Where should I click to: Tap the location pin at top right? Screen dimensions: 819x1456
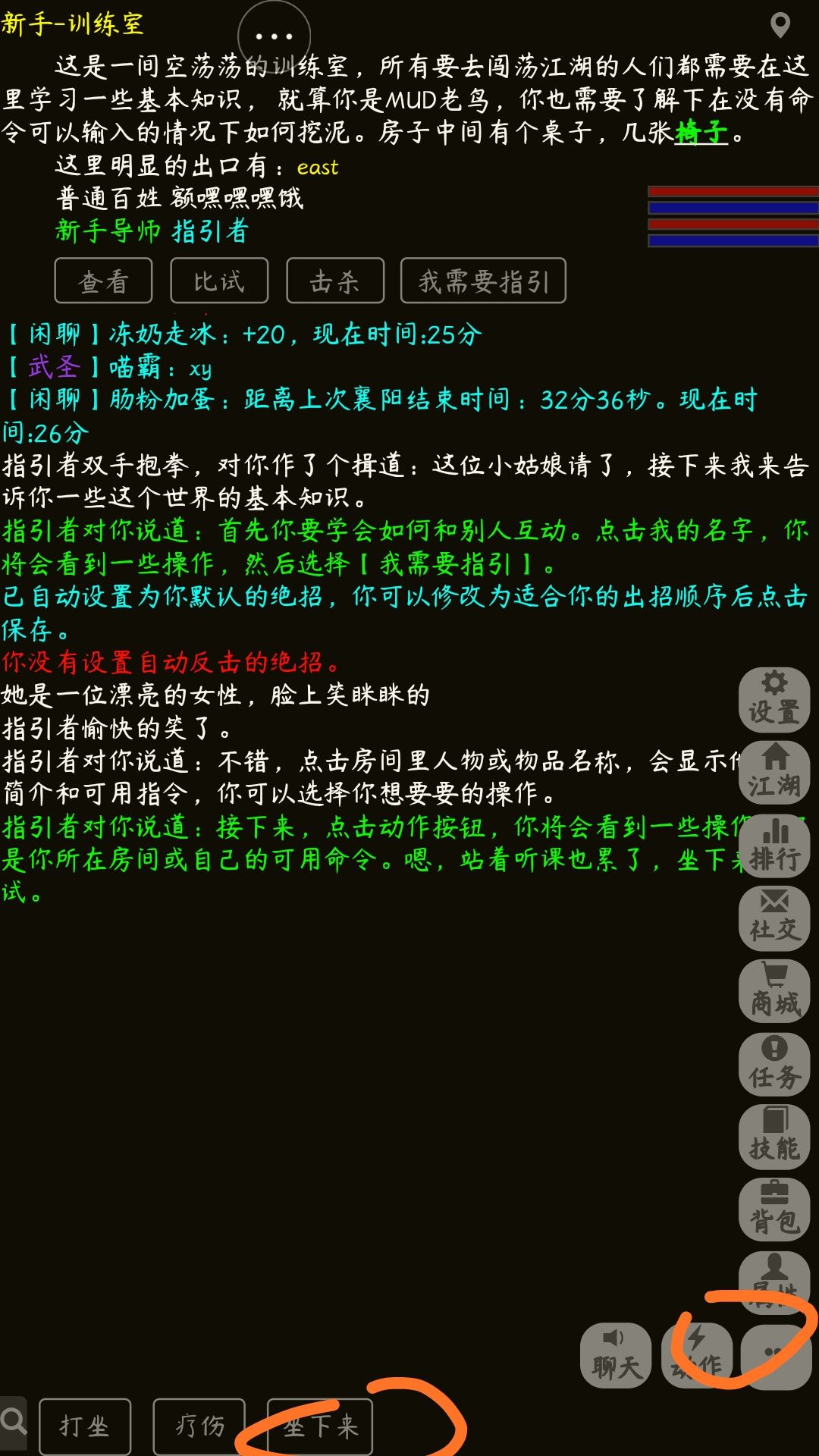(x=781, y=23)
